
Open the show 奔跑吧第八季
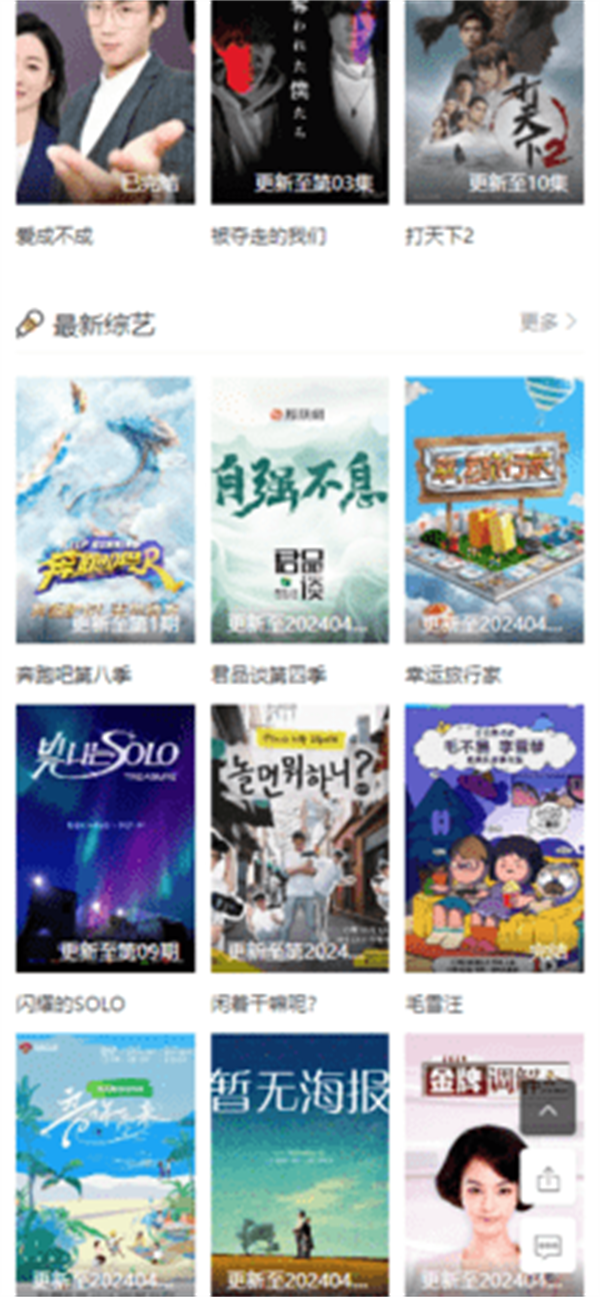coord(105,510)
